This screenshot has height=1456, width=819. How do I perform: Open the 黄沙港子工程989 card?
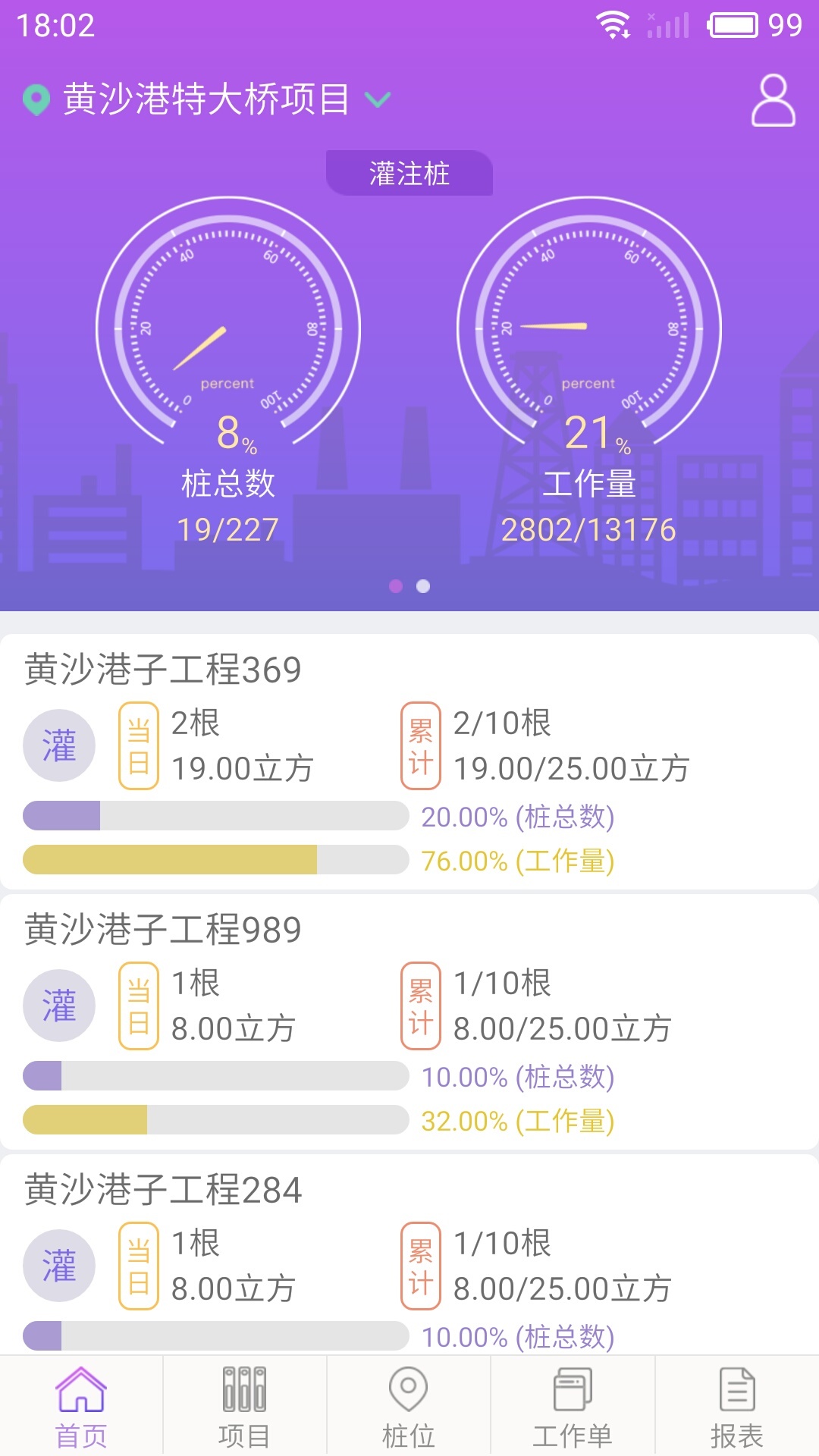tap(409, 1021)
